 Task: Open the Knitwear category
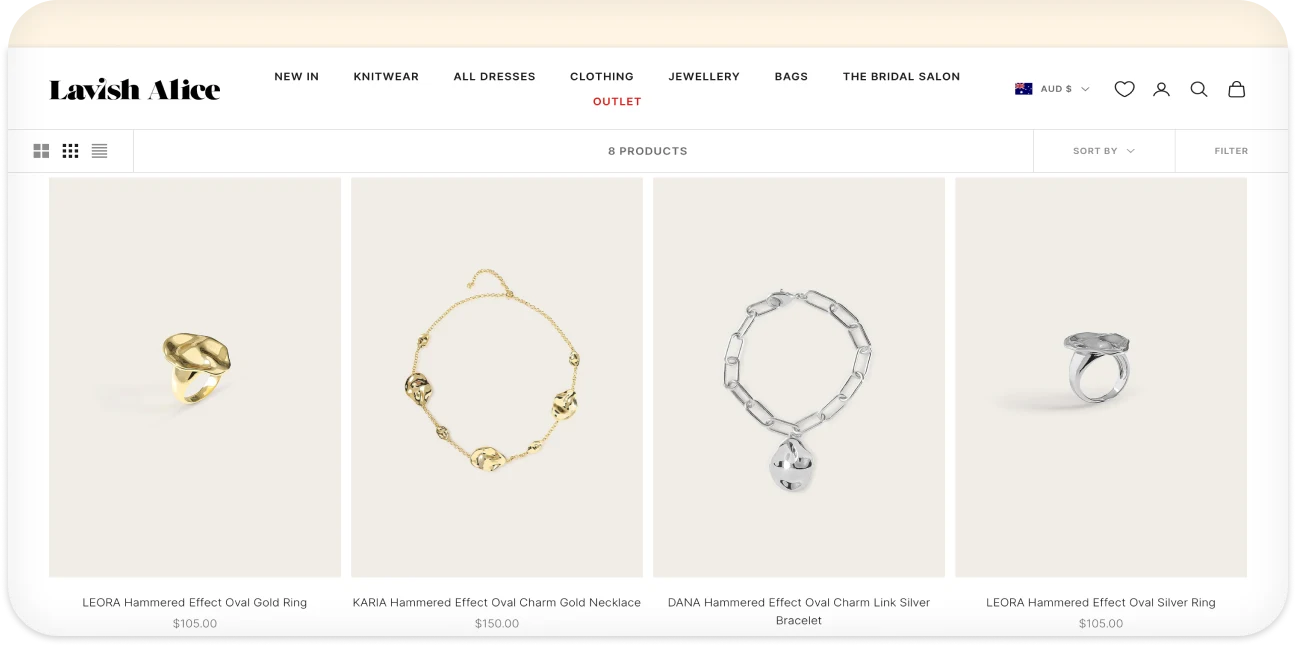[x=386, y=76]
